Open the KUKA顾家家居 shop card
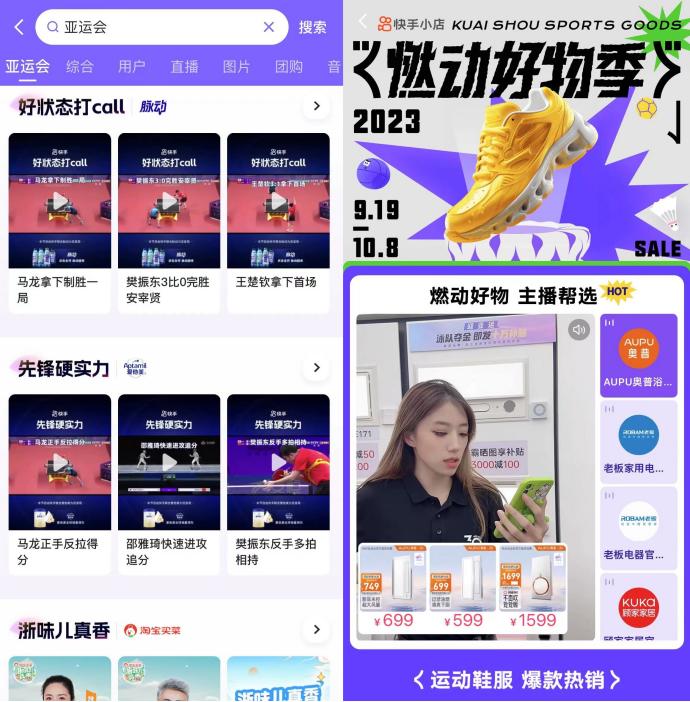This screenshot has height=702, width=690. [x=638, y=606]
